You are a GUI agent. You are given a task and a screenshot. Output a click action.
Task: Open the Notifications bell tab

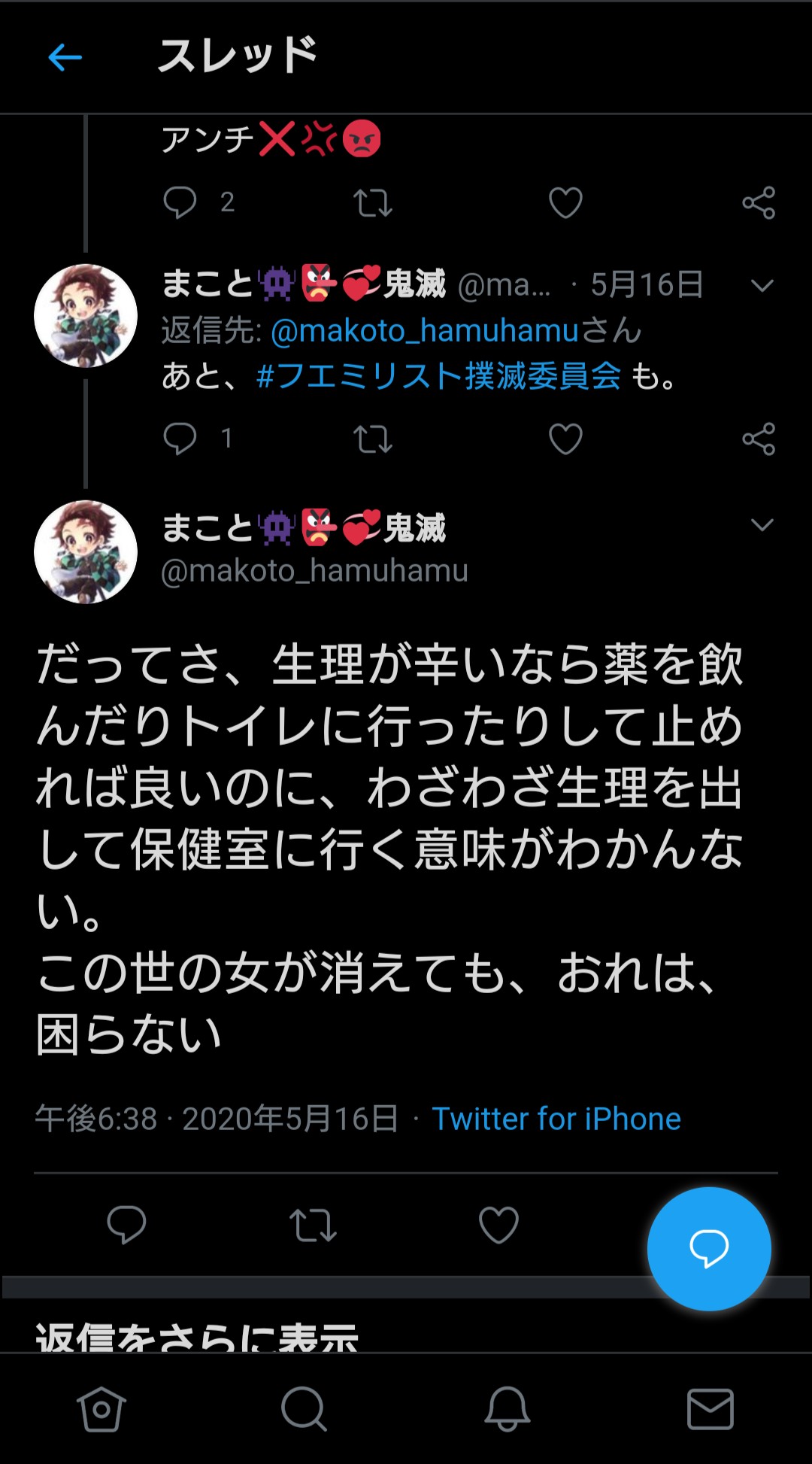coord(507,1408)
